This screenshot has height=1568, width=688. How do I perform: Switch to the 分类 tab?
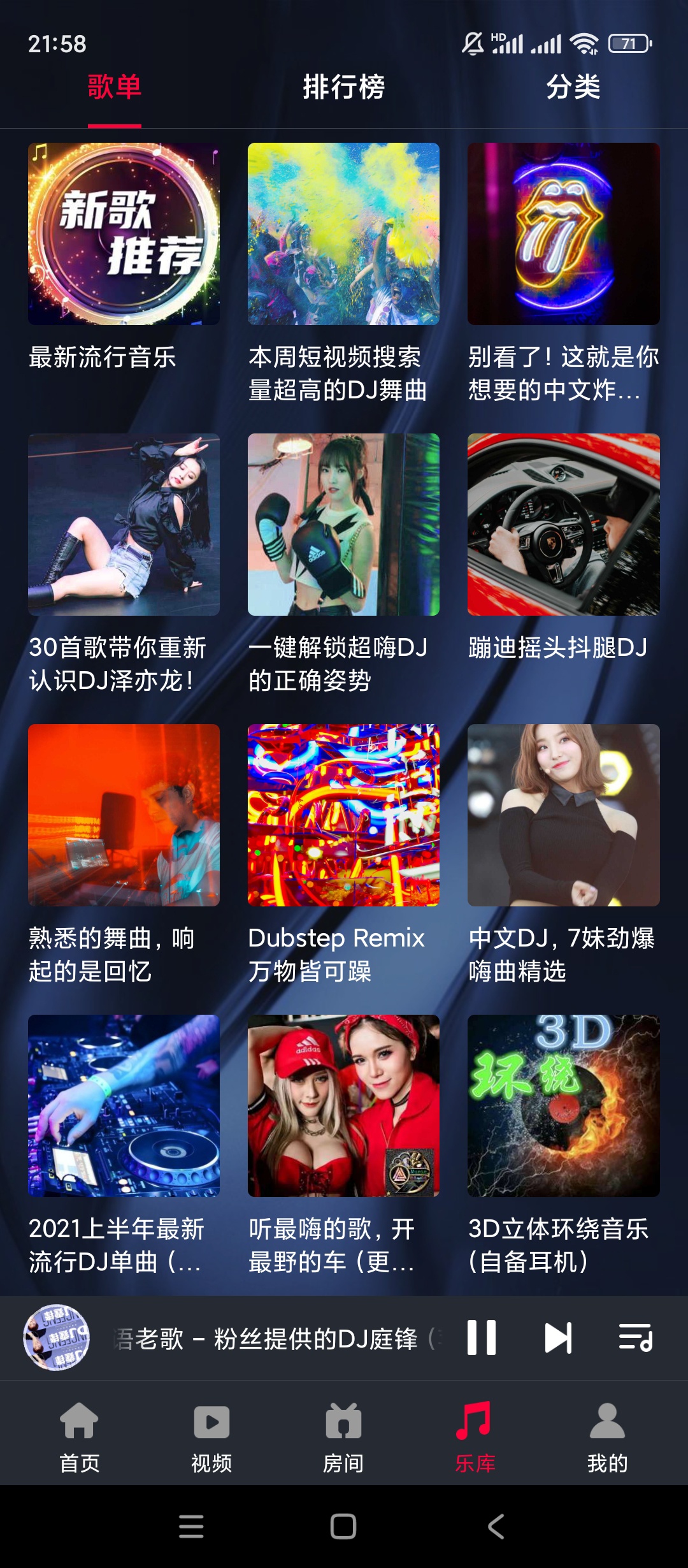(573, 87)
